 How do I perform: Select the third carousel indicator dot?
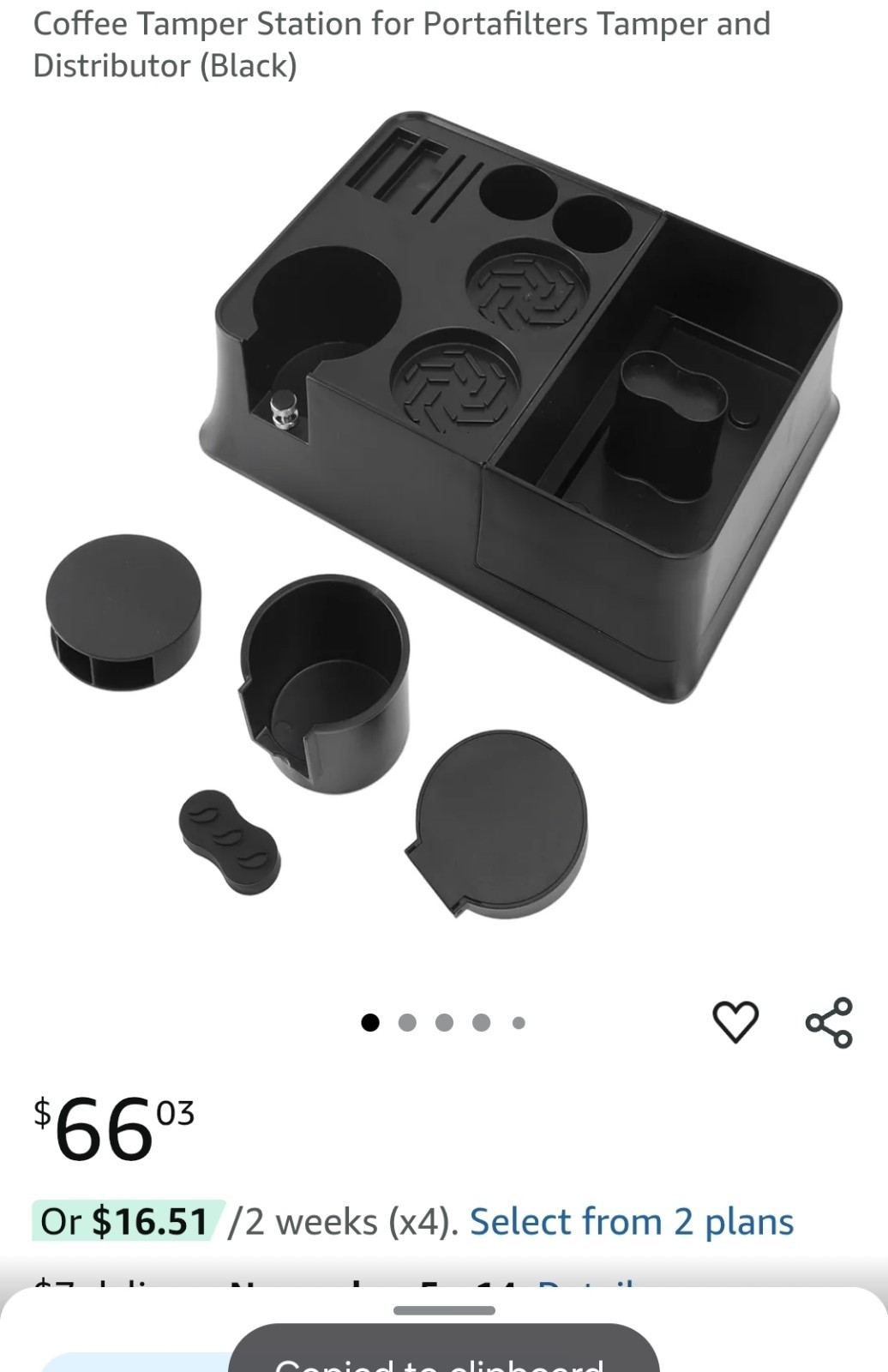[444, 1022]
